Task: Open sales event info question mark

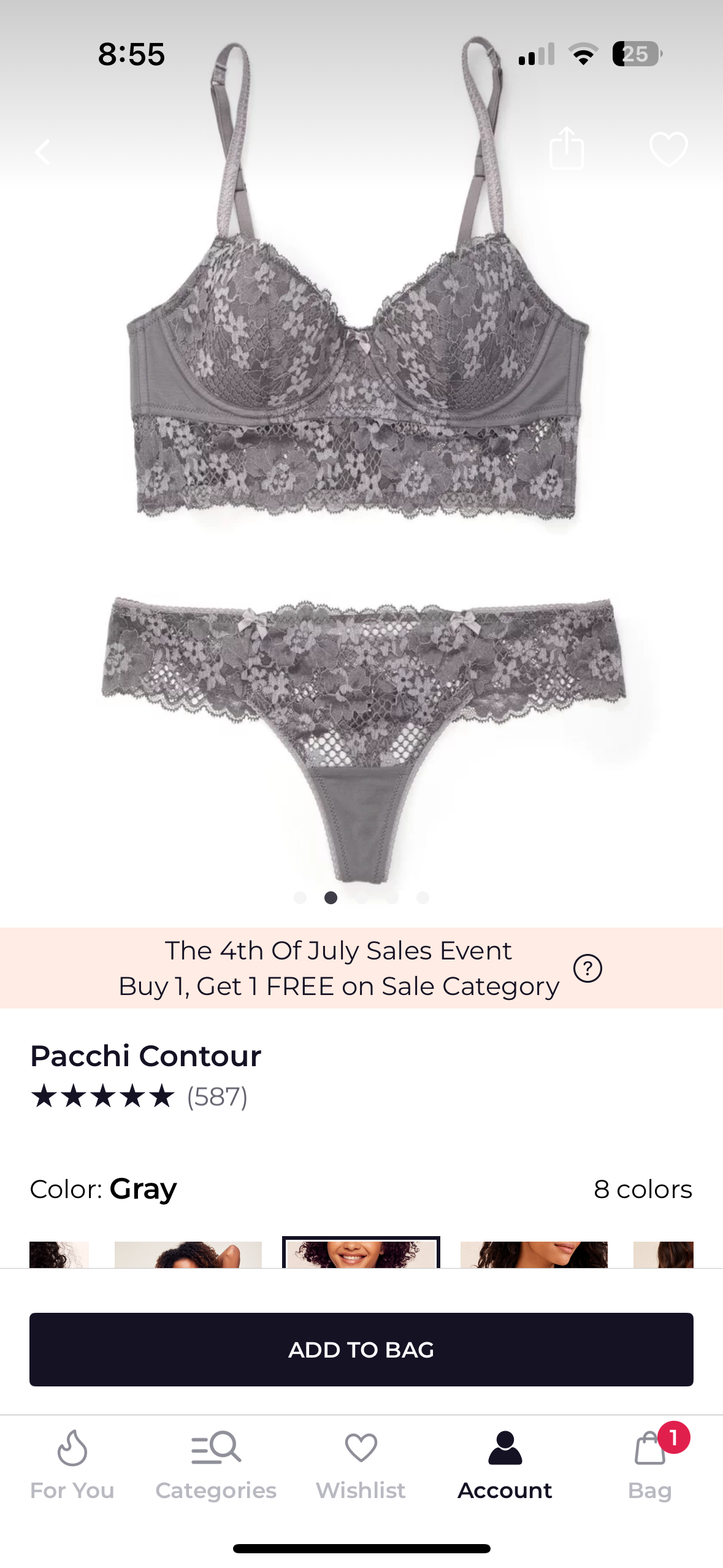Action: (587, 969)
